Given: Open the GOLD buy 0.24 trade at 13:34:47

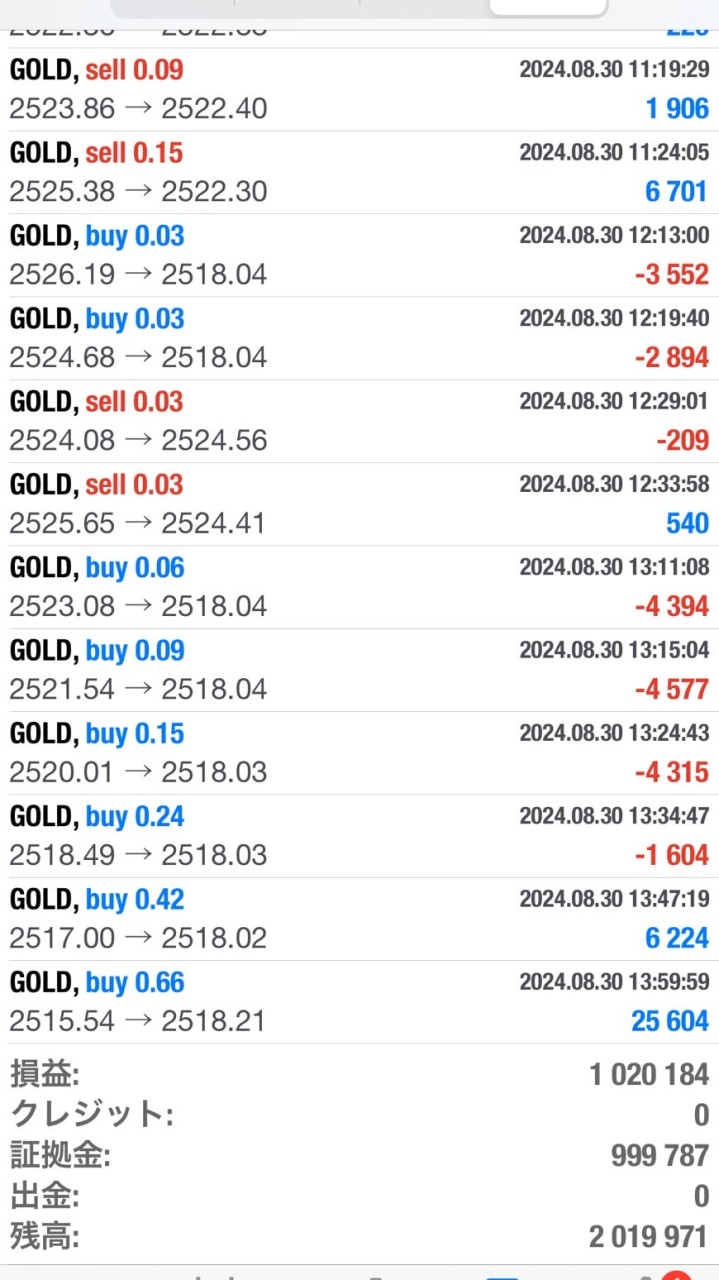Looking at the screenshot, I should (359, 836).
